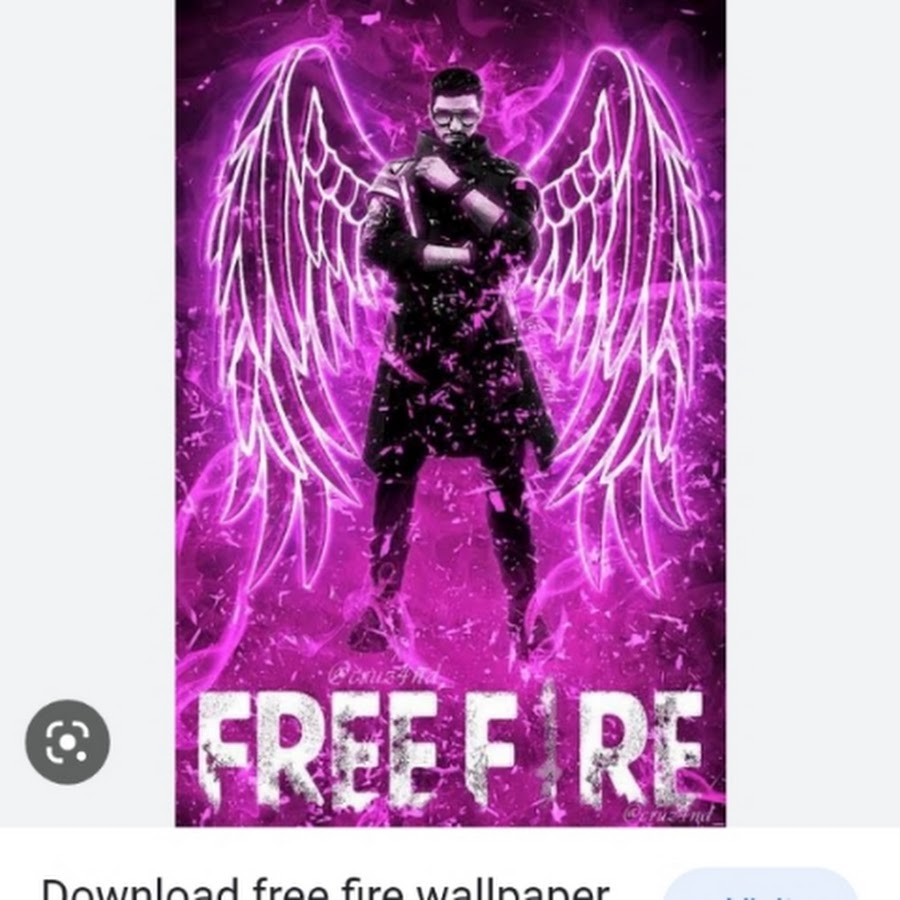Search this image with Google Lens
Screen dimensions: 900x900
(67, 741)
